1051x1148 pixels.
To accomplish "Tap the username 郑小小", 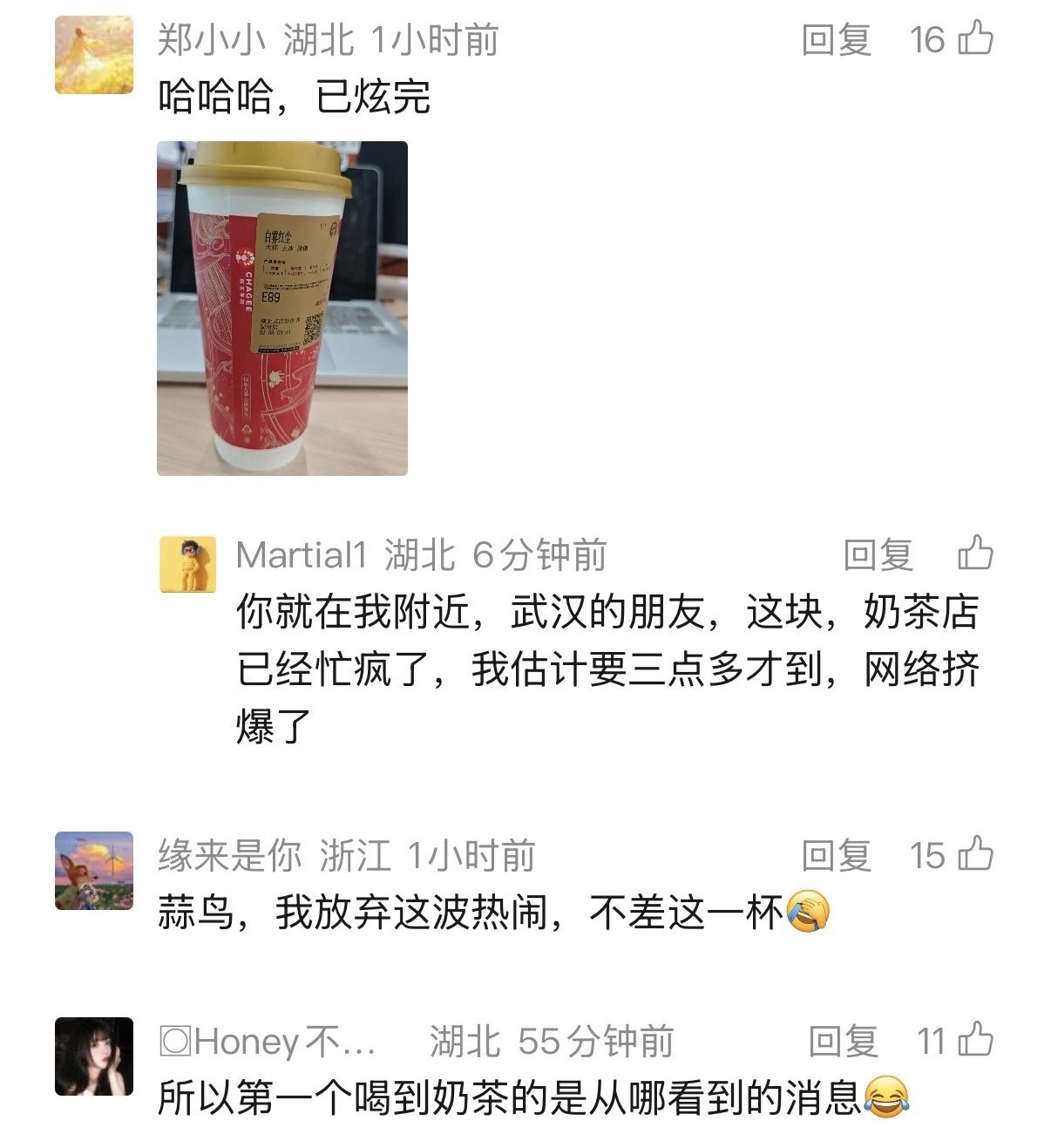I will point(211,40).
